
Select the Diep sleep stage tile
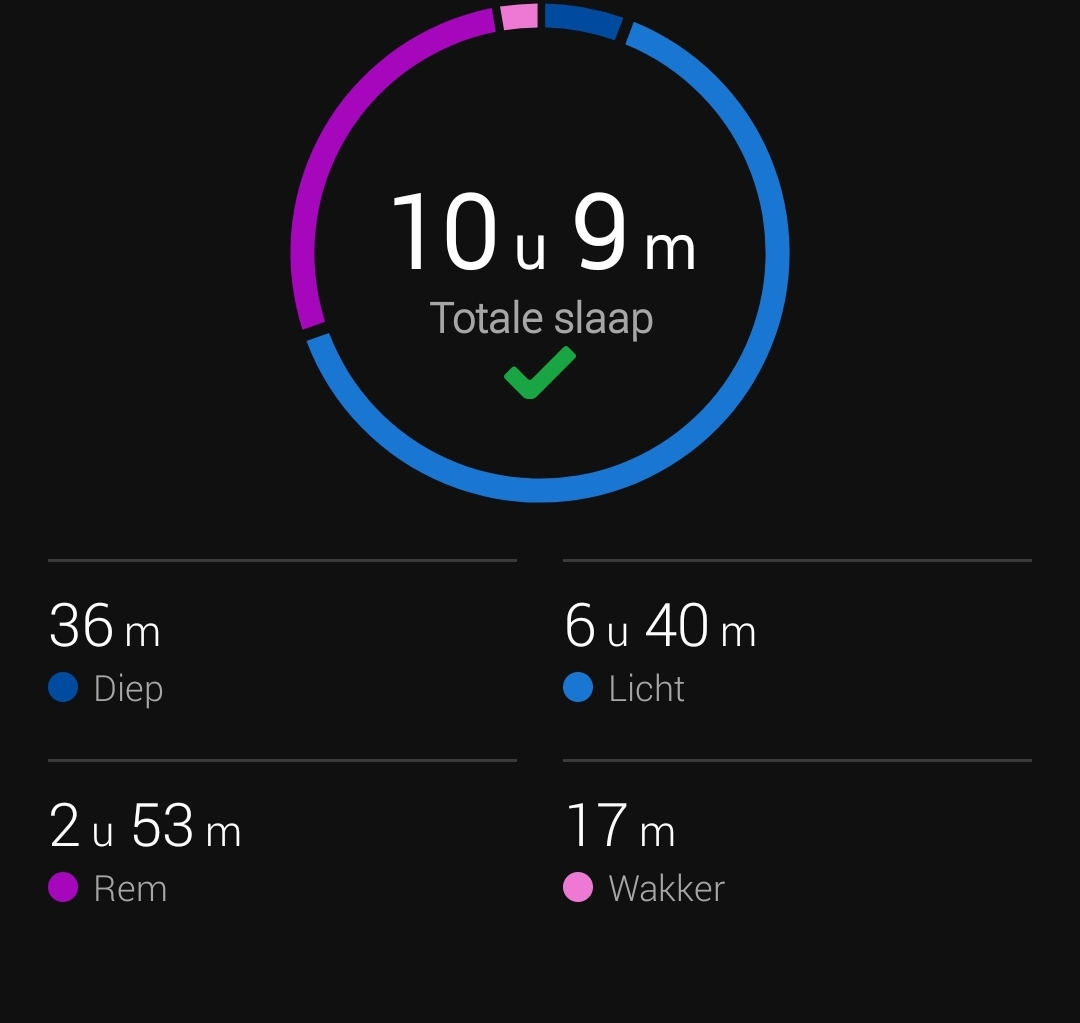[282, 655]
